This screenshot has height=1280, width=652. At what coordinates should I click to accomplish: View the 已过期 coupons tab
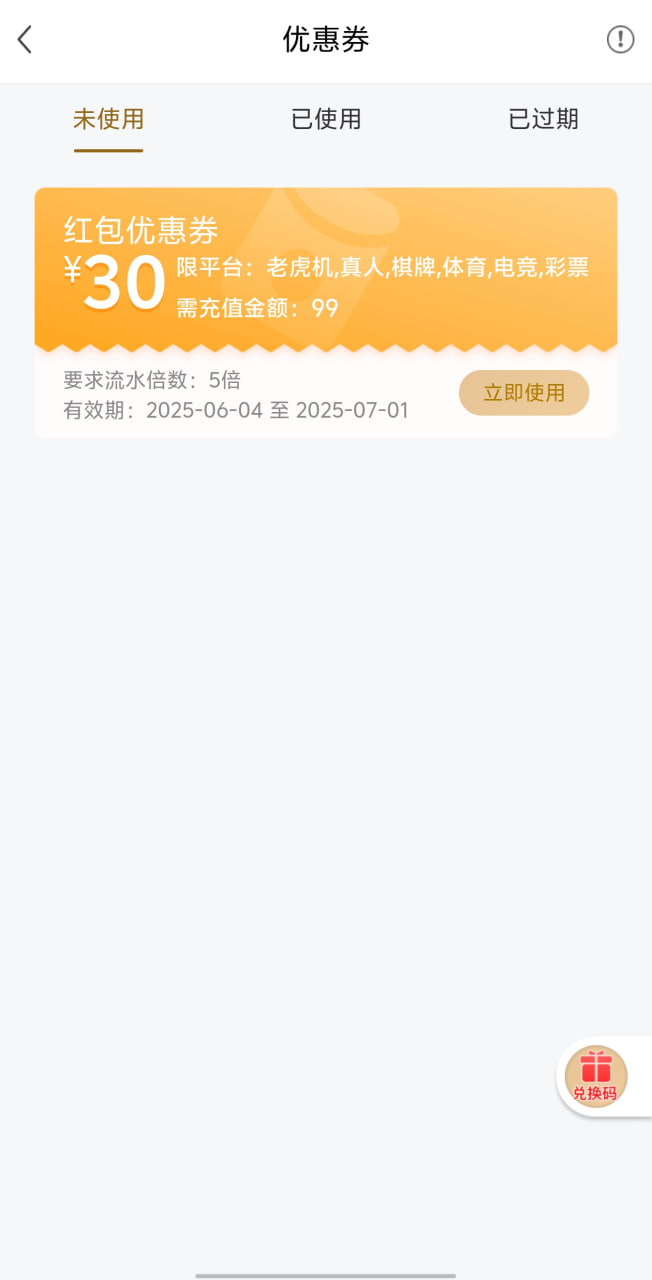click(x=543, y=120)
